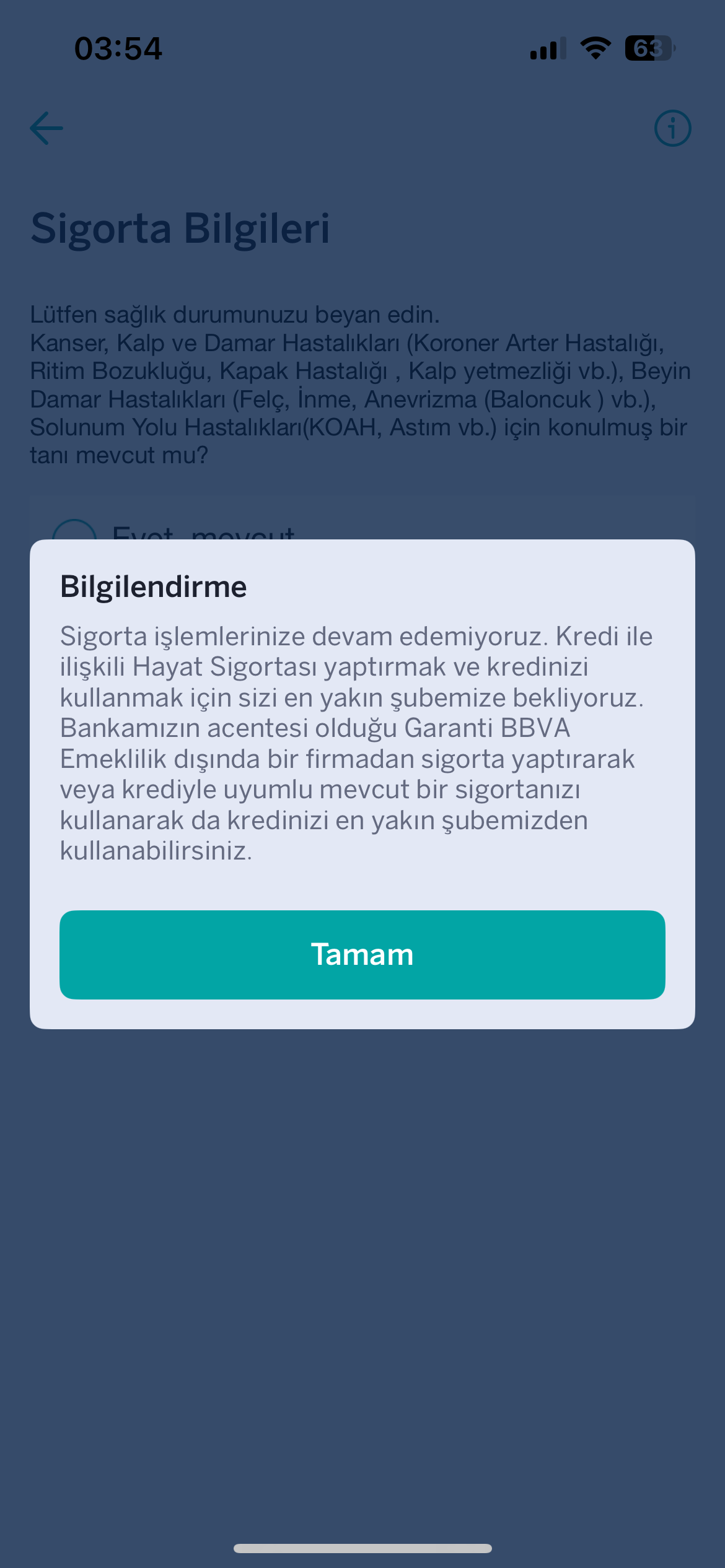Open the info icon in header
725x1568 pixels.
coord(672,128)
